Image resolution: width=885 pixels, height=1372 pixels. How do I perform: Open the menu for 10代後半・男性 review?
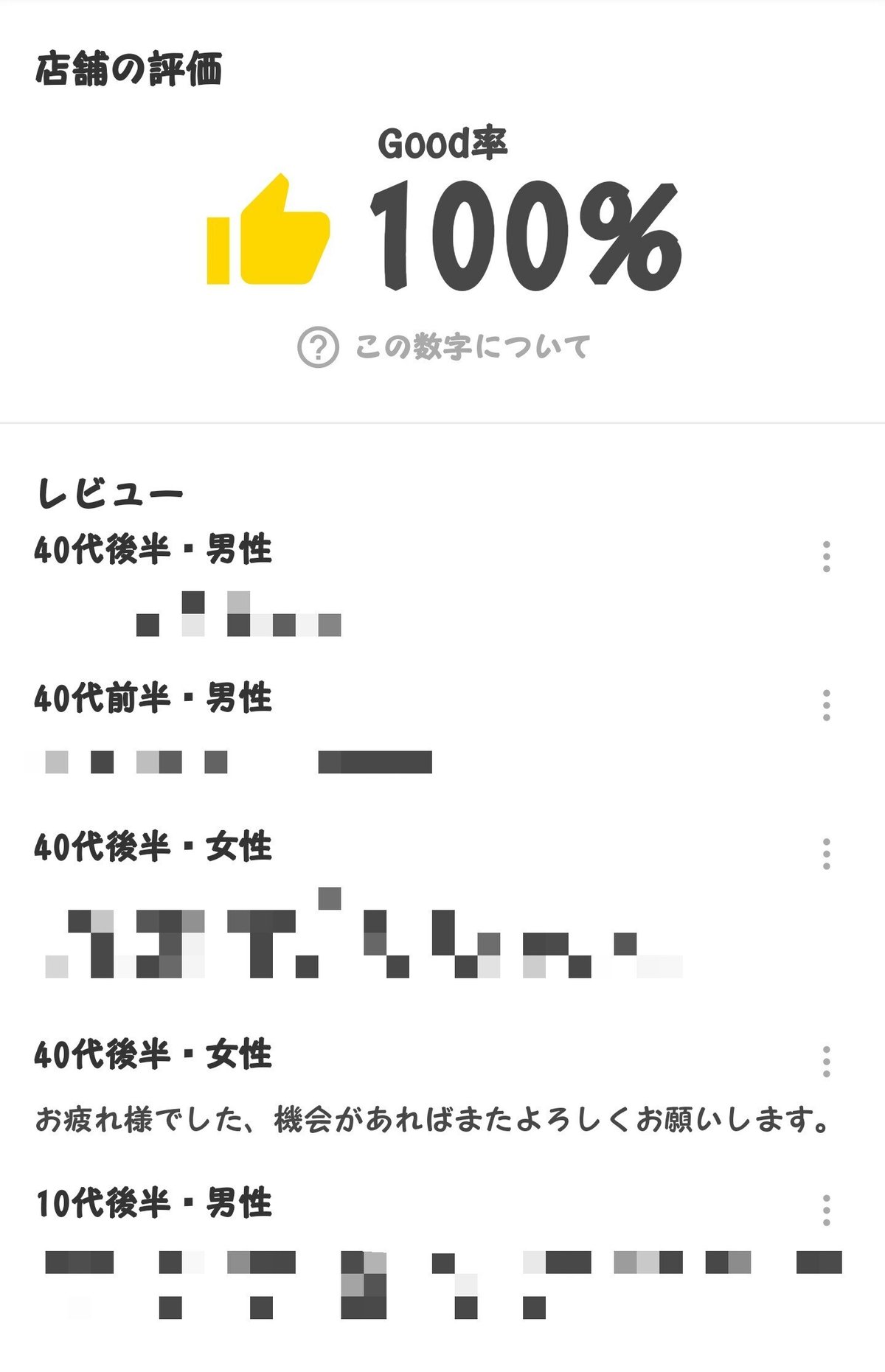826,1210
